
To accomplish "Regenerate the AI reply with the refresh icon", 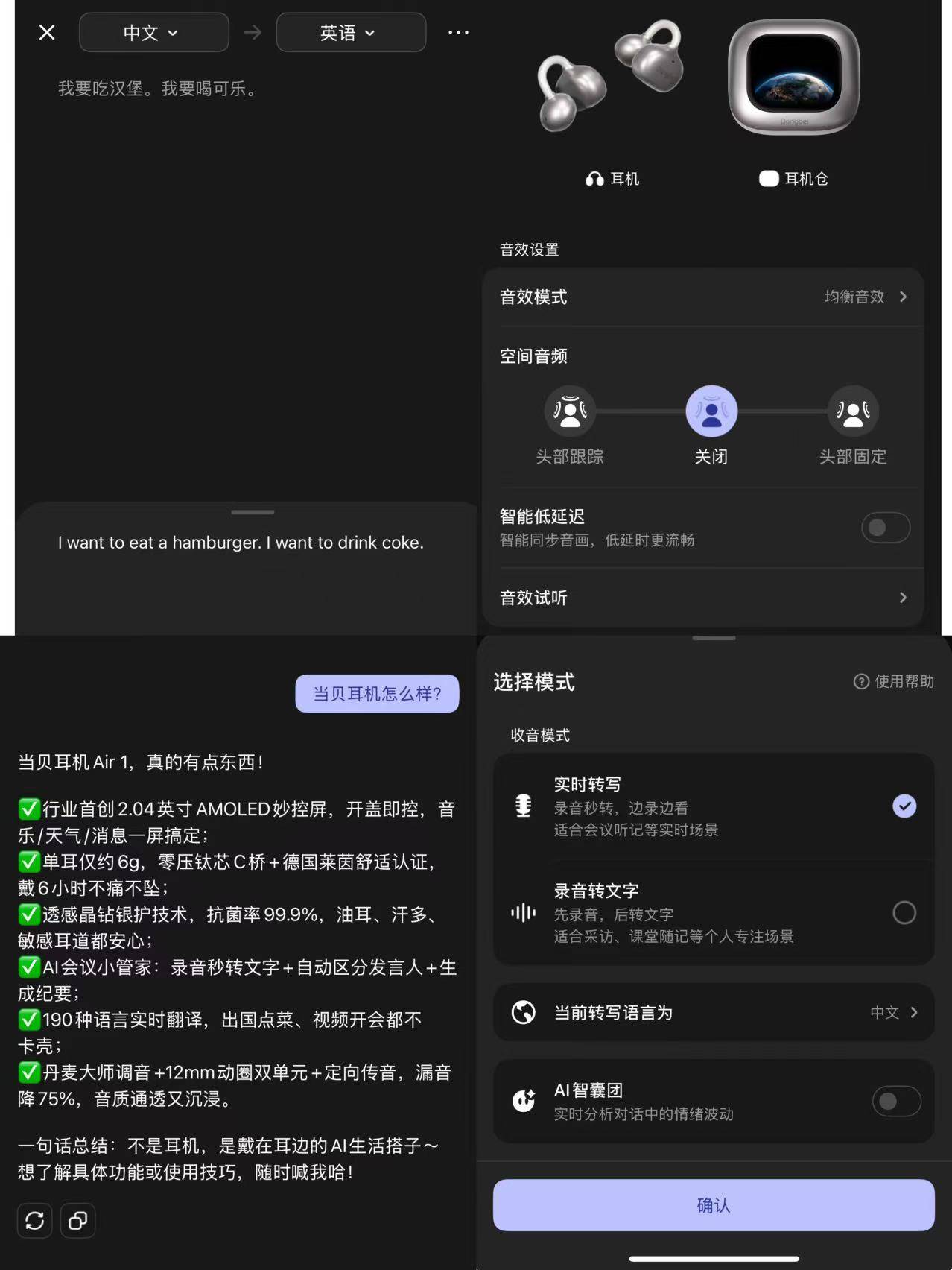I will 34,1221.
